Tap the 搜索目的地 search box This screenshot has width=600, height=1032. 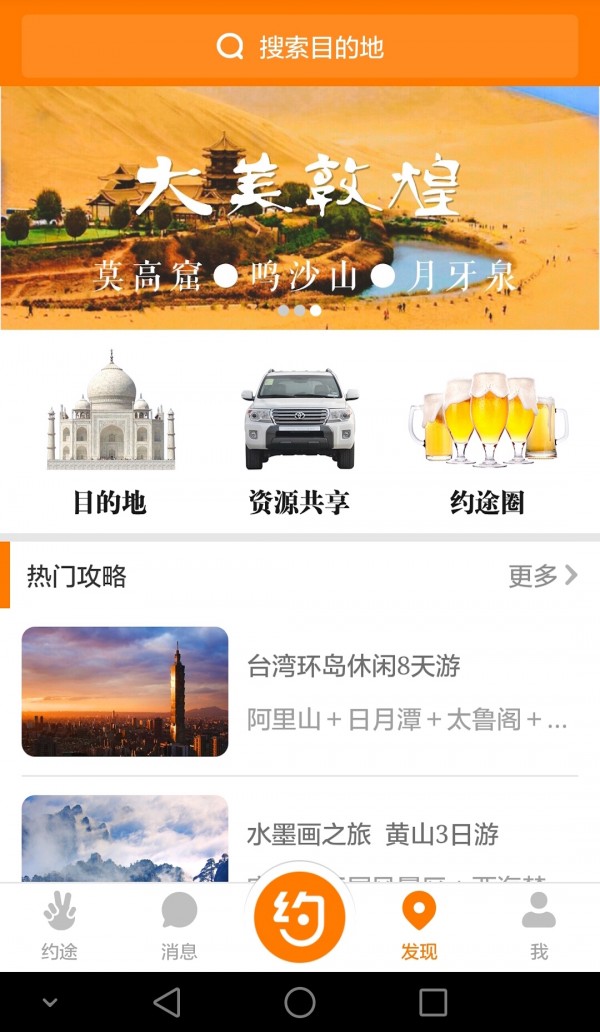[300, 47]
